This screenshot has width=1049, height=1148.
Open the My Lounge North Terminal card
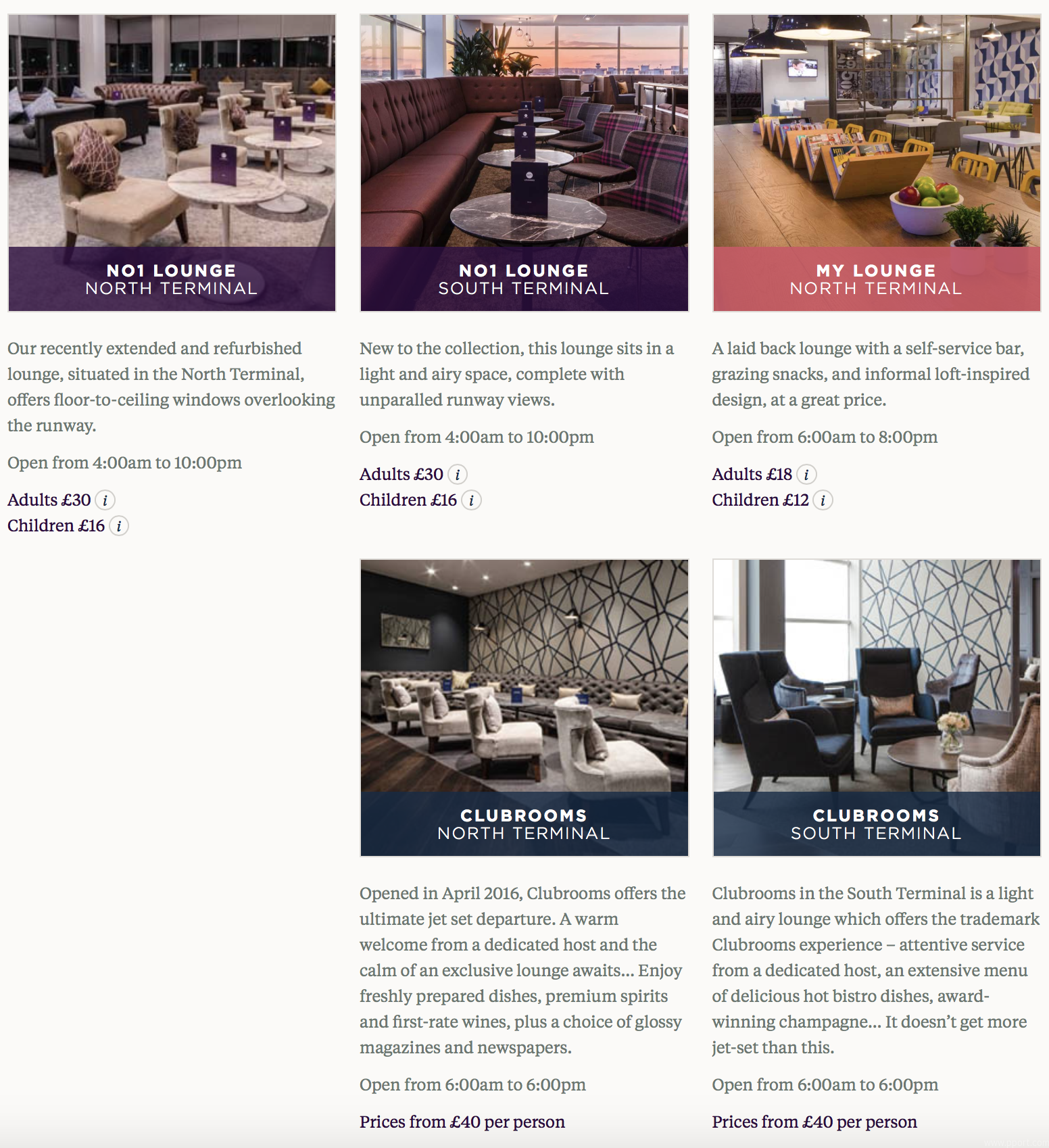pos(876,163)
